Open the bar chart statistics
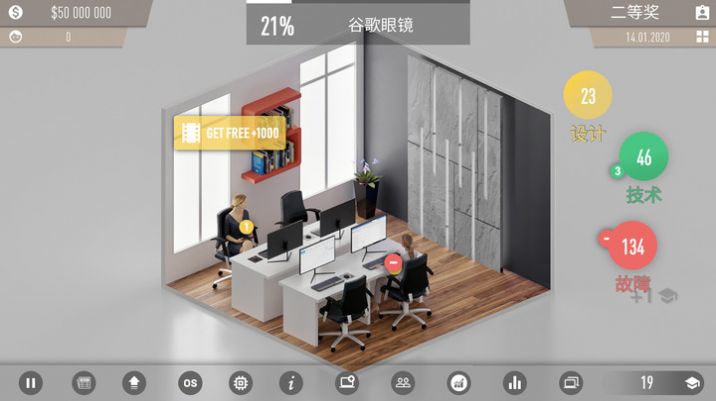716x401 pixels. (x=516, y=382)
